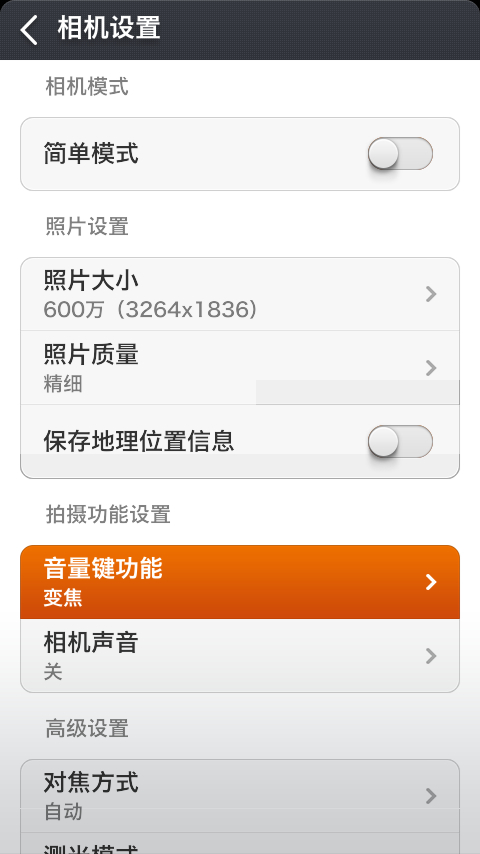
Task: Open 对焦方式 setting
Action: [x=240, y=796]
